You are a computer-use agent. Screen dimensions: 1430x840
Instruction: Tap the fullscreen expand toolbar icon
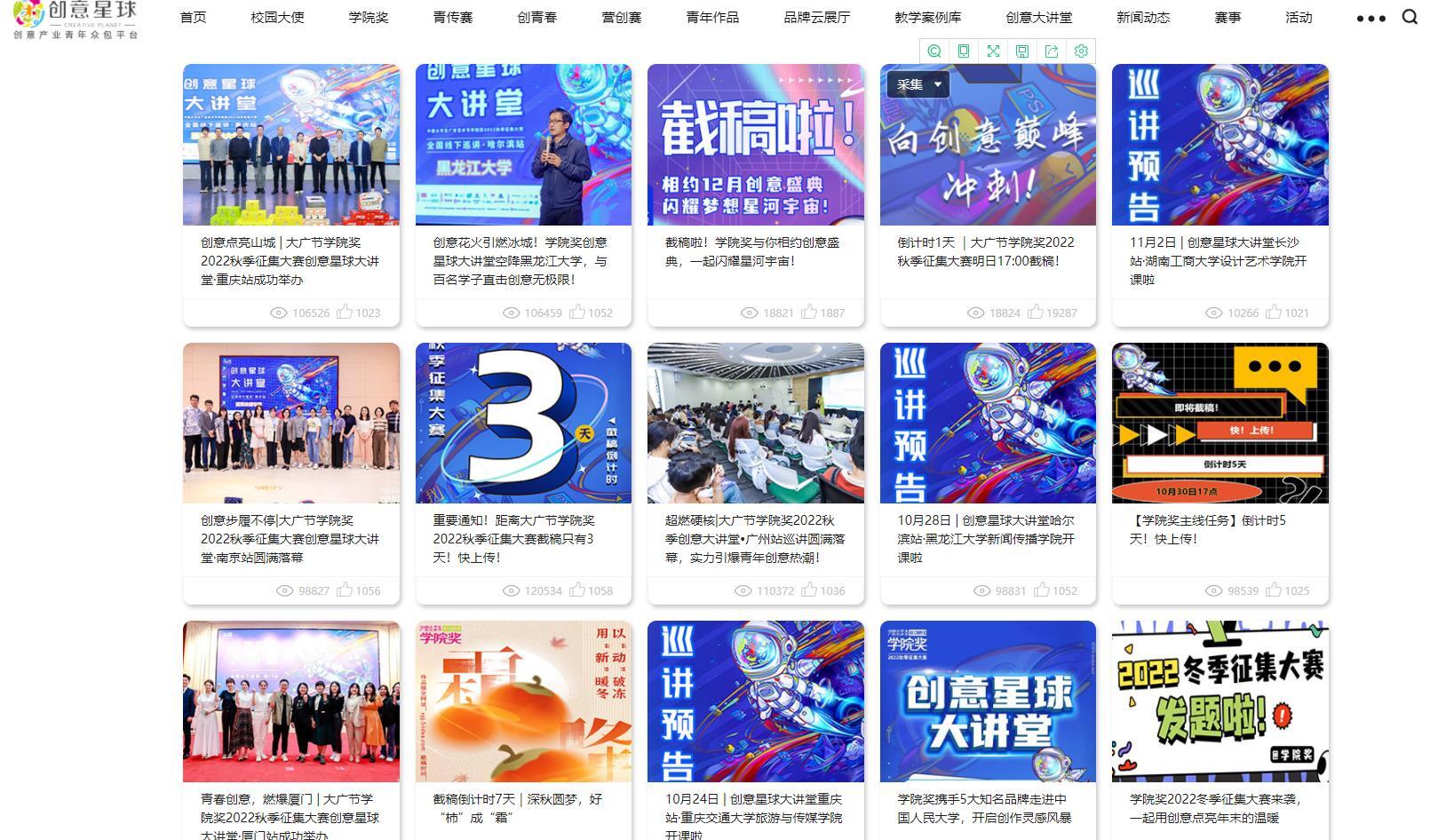pos(993,52)
